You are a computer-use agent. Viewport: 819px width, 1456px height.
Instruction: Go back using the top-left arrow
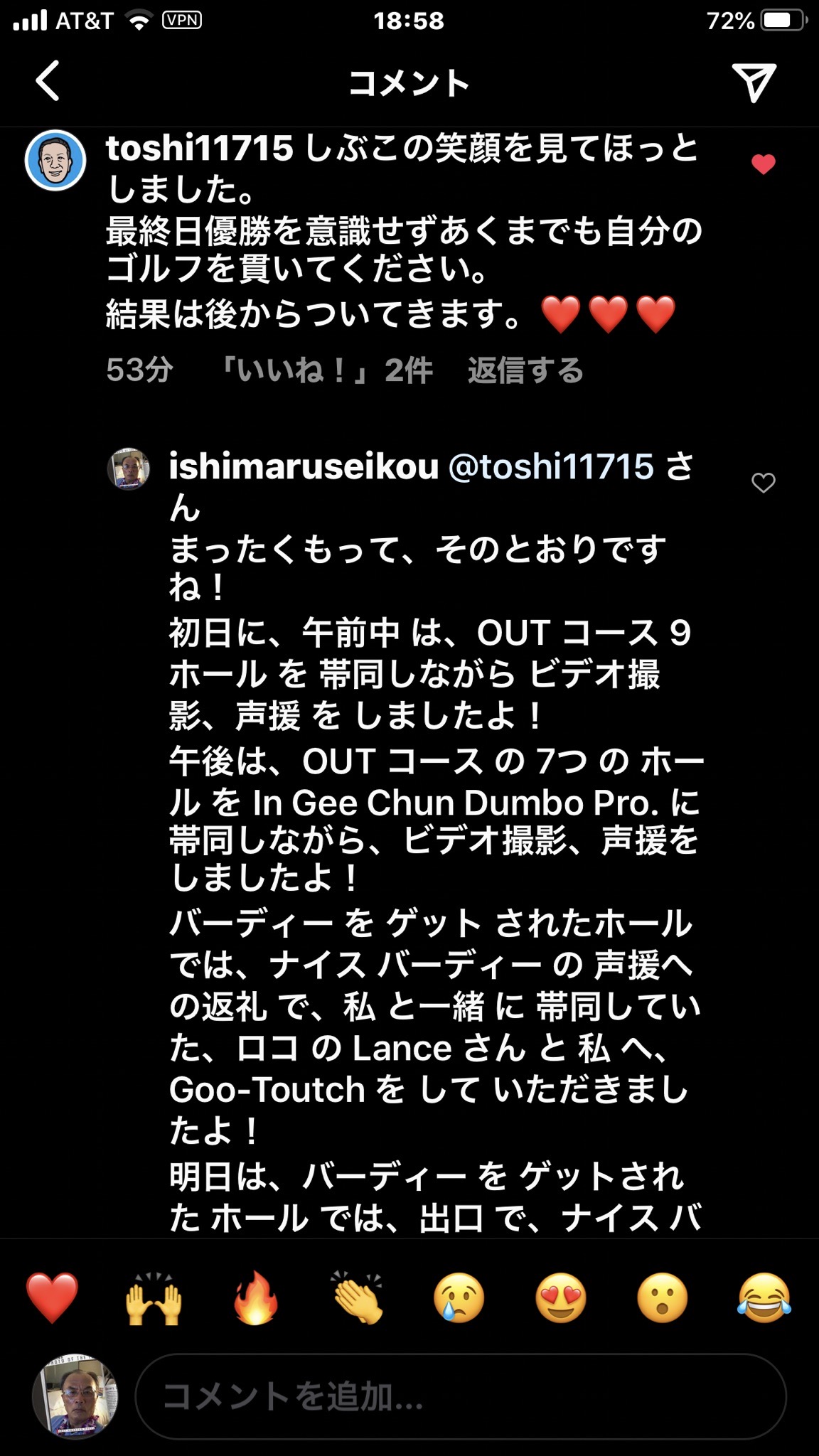point(48,81)
